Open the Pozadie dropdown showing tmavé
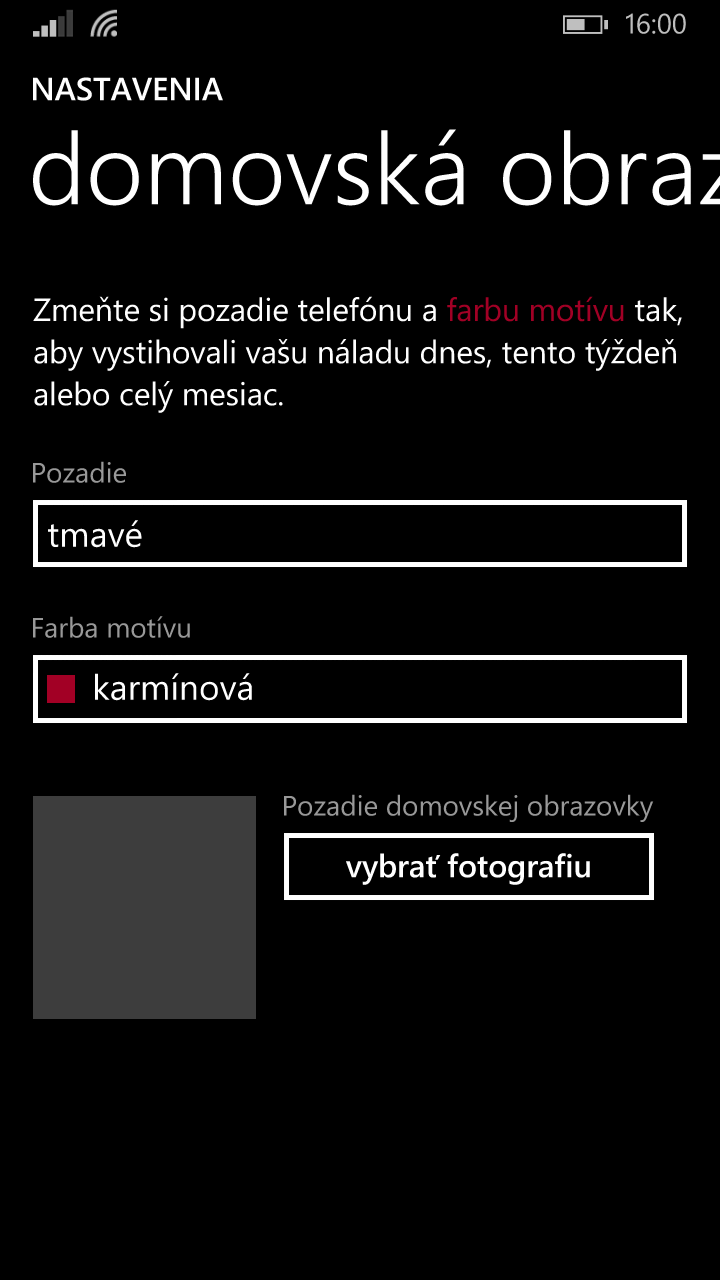The width and height of the screenshot is (720, 1280). [360, 534]
